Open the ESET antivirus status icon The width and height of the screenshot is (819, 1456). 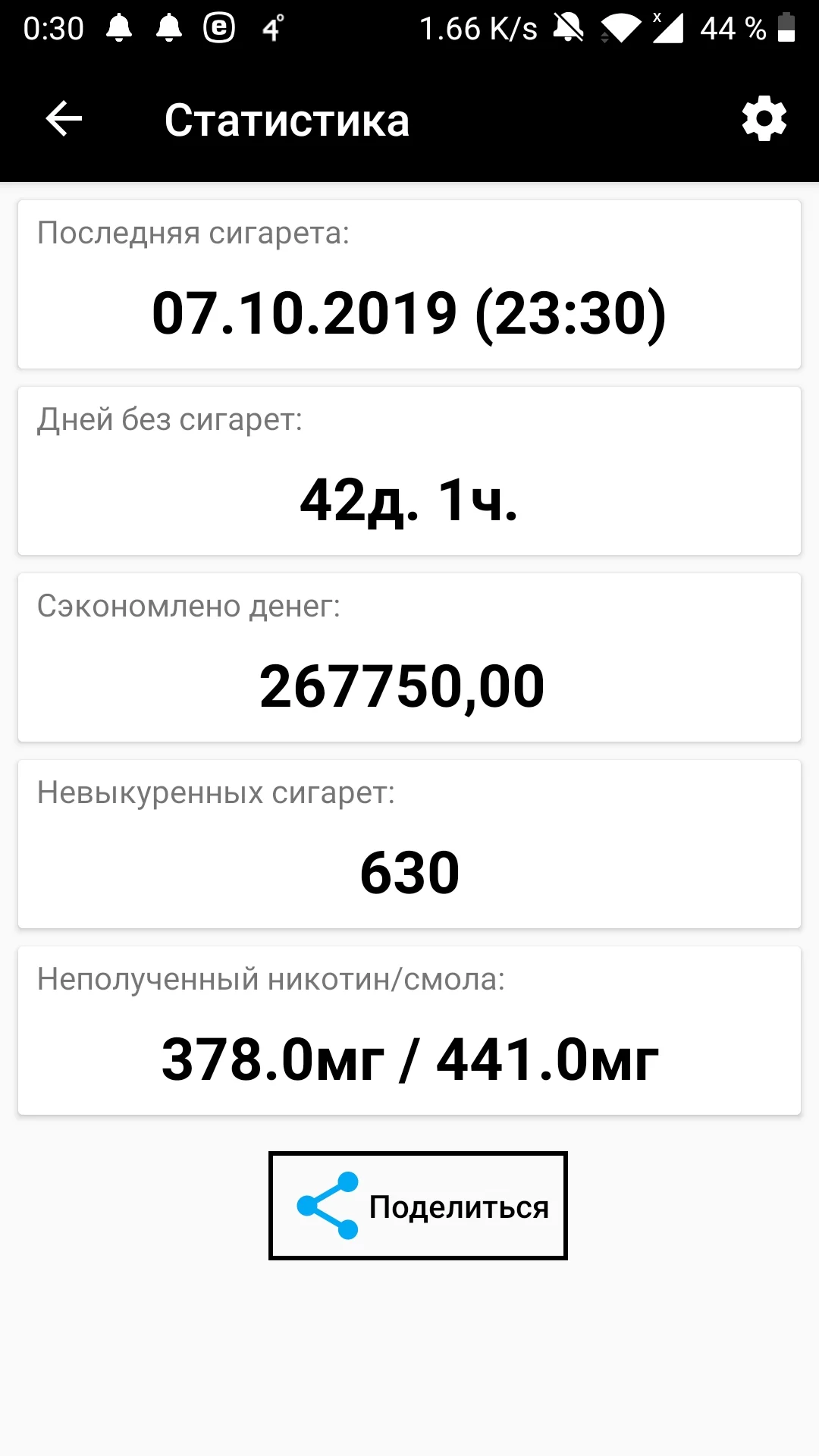pyautogui.click(x=218, y=27)
